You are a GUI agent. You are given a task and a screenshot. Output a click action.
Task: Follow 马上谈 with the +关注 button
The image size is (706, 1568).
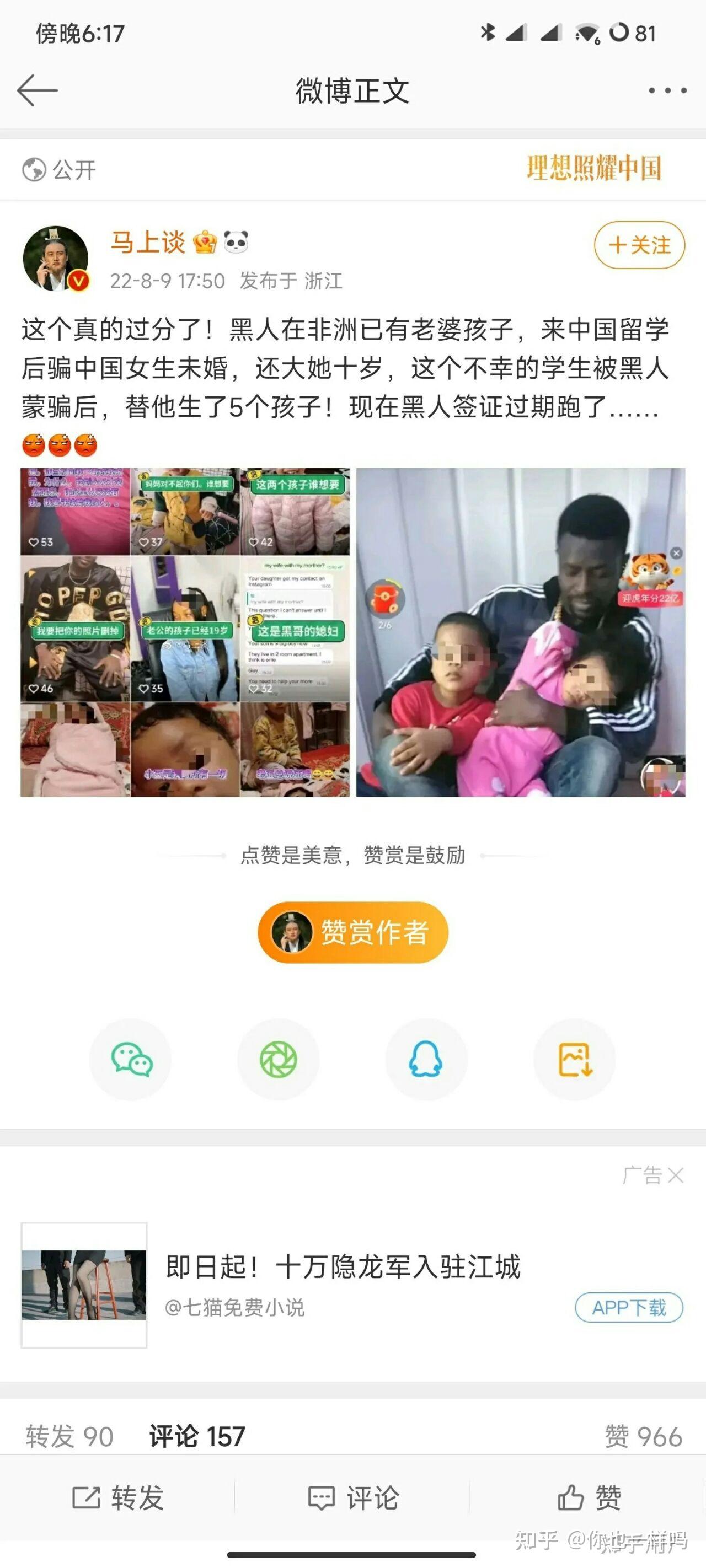click(x=640, y=245)
